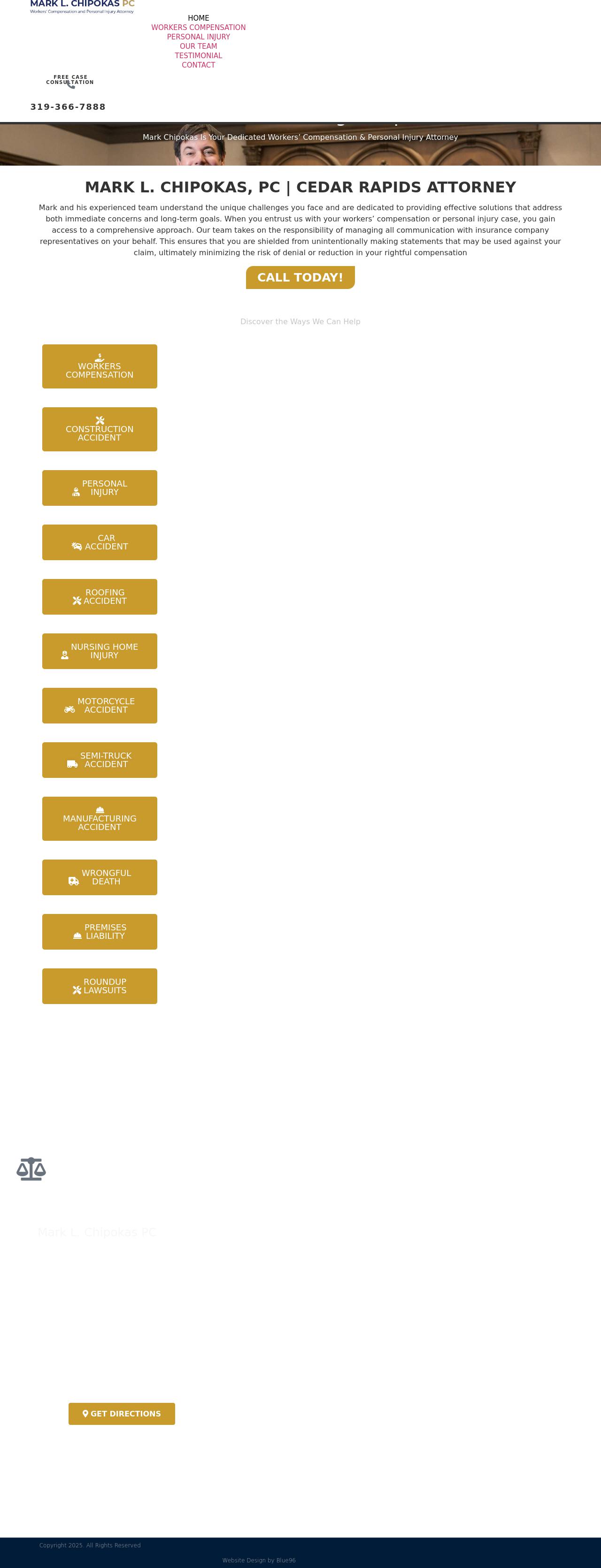This screenshot has width=601, height=1568.
Task: View Car Accident information
Action: [99, 542]
